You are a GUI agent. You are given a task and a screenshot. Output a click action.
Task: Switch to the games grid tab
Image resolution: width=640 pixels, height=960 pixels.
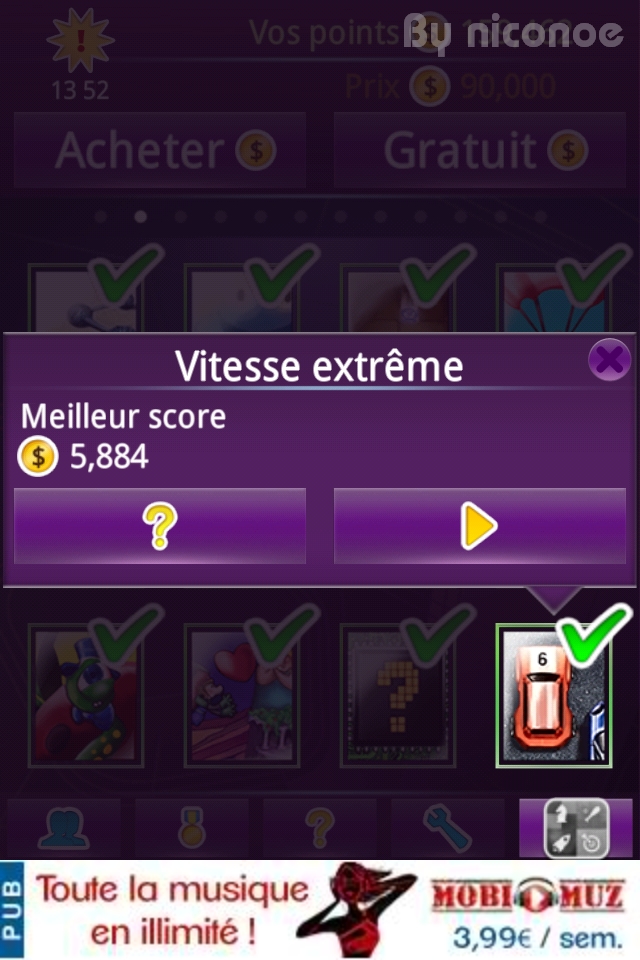coord(575,828)
